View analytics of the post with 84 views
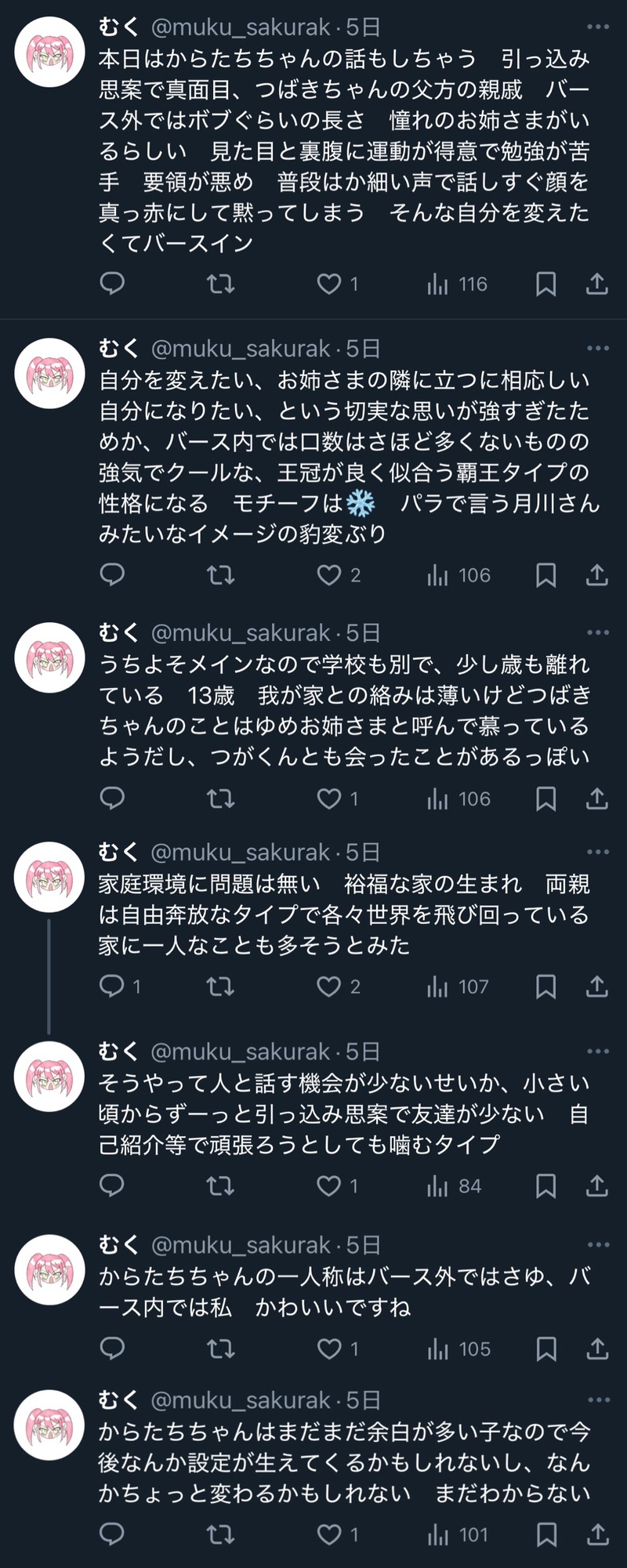627x1568 pixels. [455, 1186]
